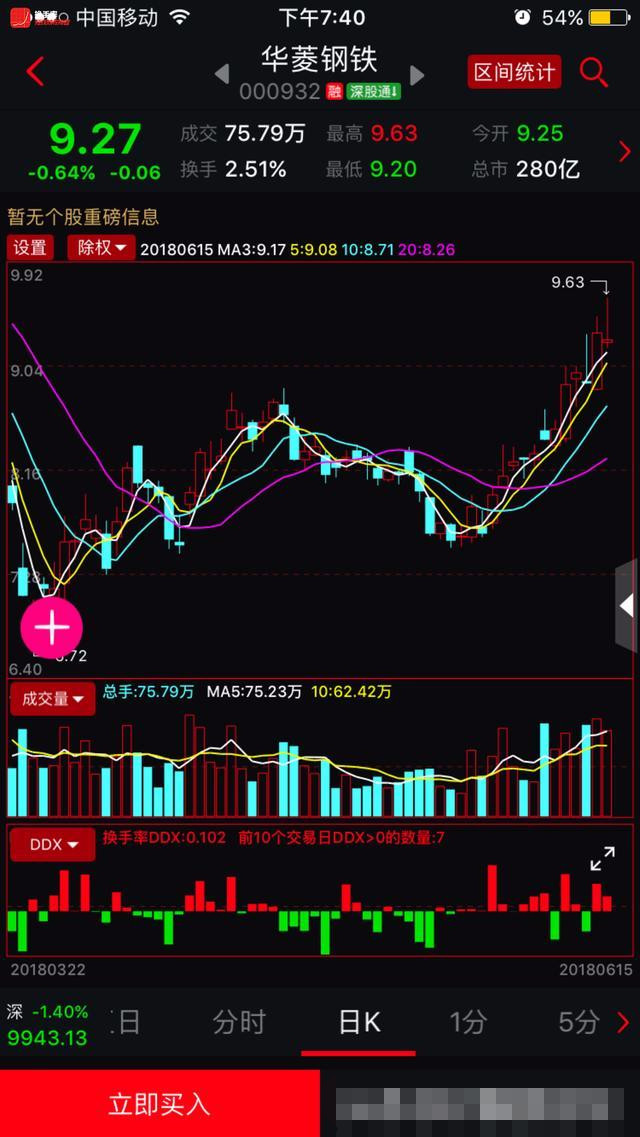Open the DDX indicator dropdown
The width and height of the screenshot is (640, 1137).
click(52, 844)
